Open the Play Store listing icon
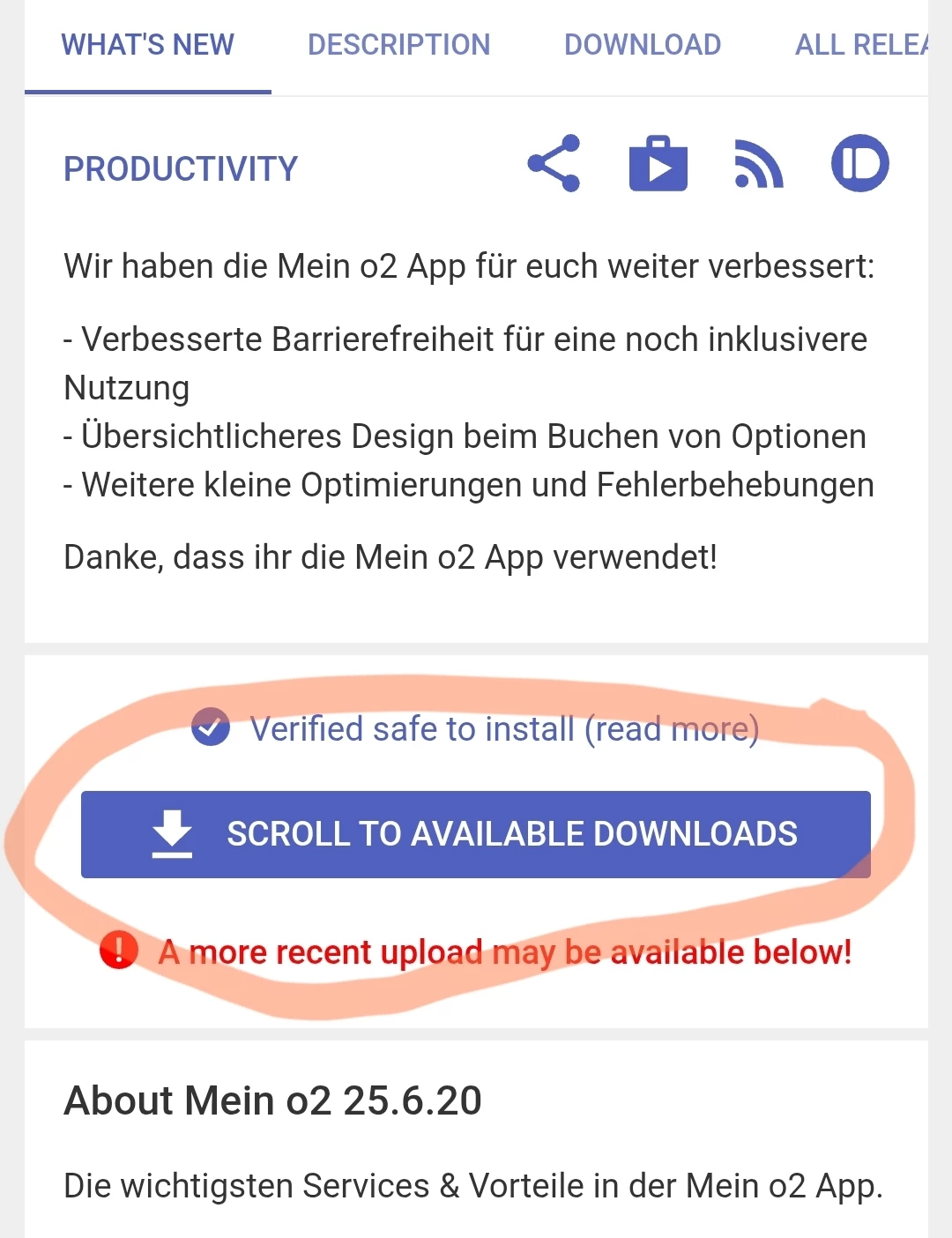952x1238 pixels. click(658, 164)
